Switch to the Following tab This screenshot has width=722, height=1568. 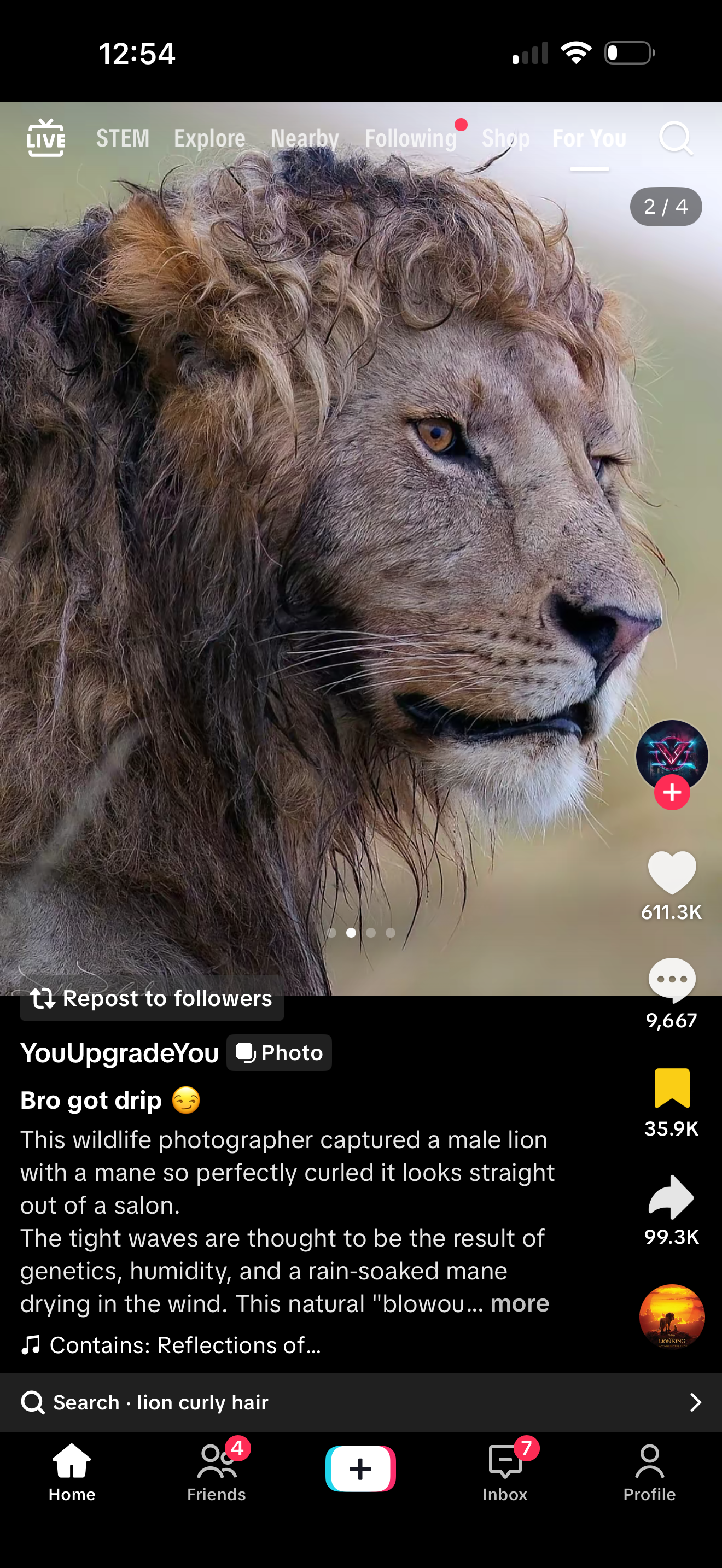tap(411, 138)
